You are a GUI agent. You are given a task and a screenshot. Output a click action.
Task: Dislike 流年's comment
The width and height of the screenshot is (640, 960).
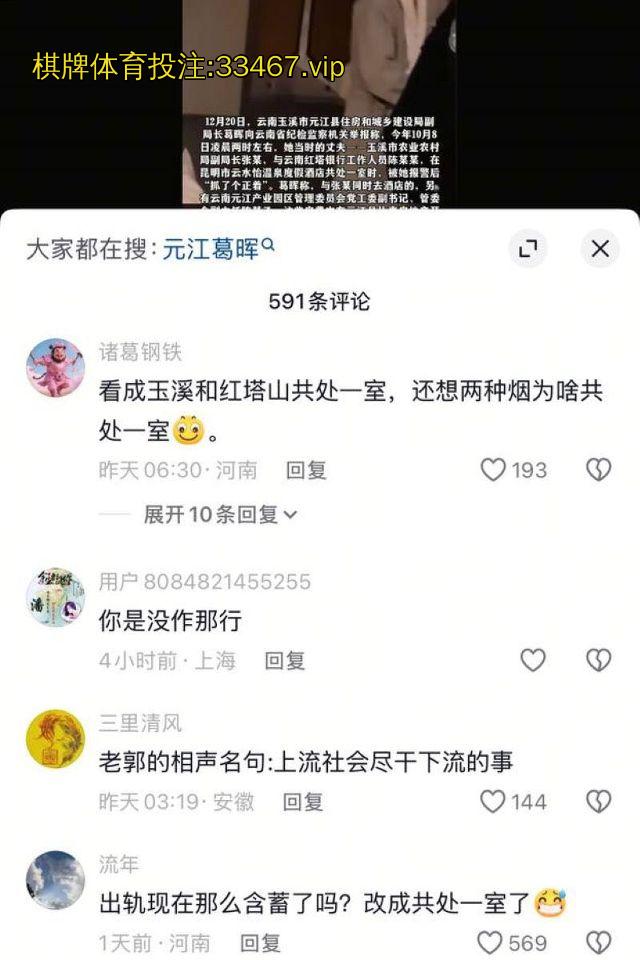pos(598,942)
